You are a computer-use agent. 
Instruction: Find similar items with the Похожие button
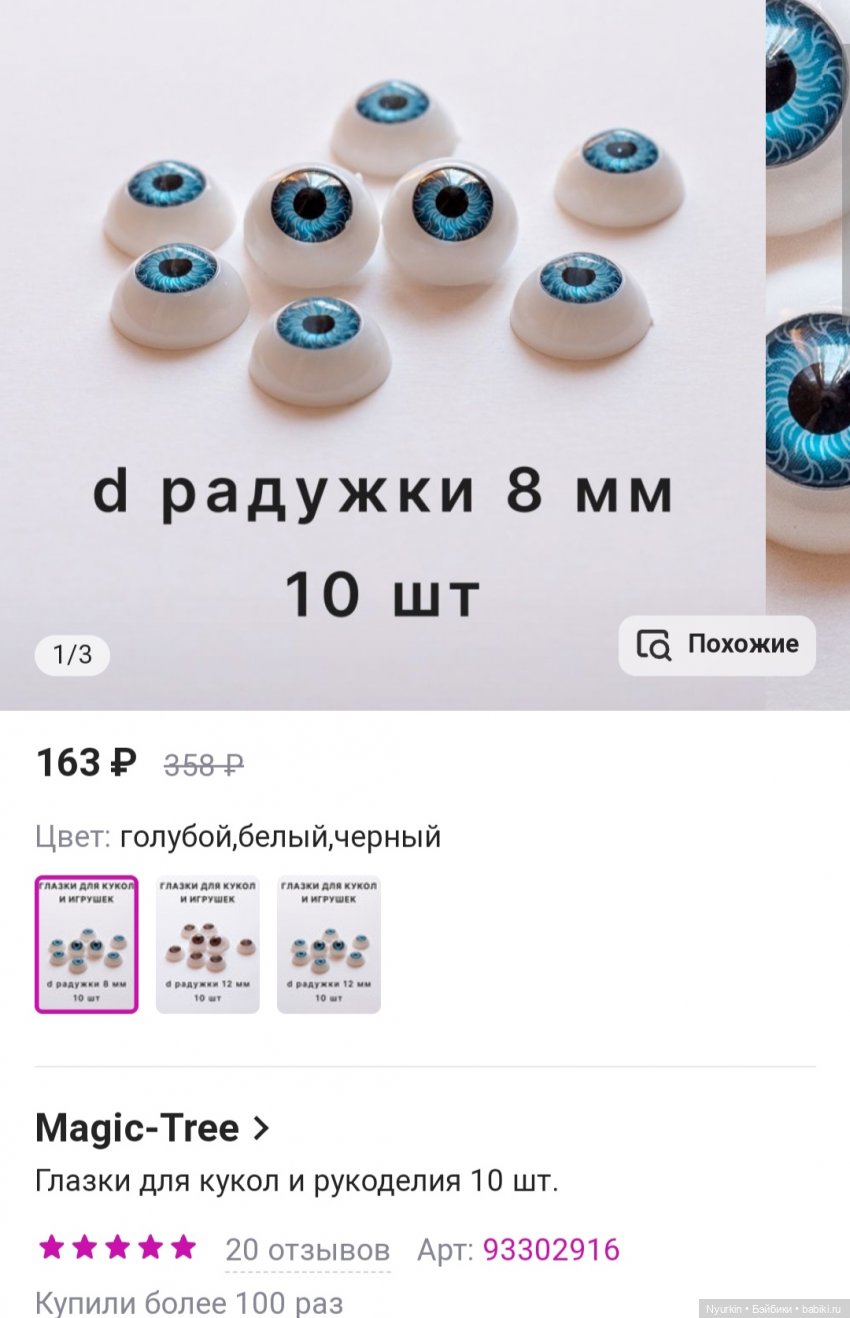pos(717,645)
